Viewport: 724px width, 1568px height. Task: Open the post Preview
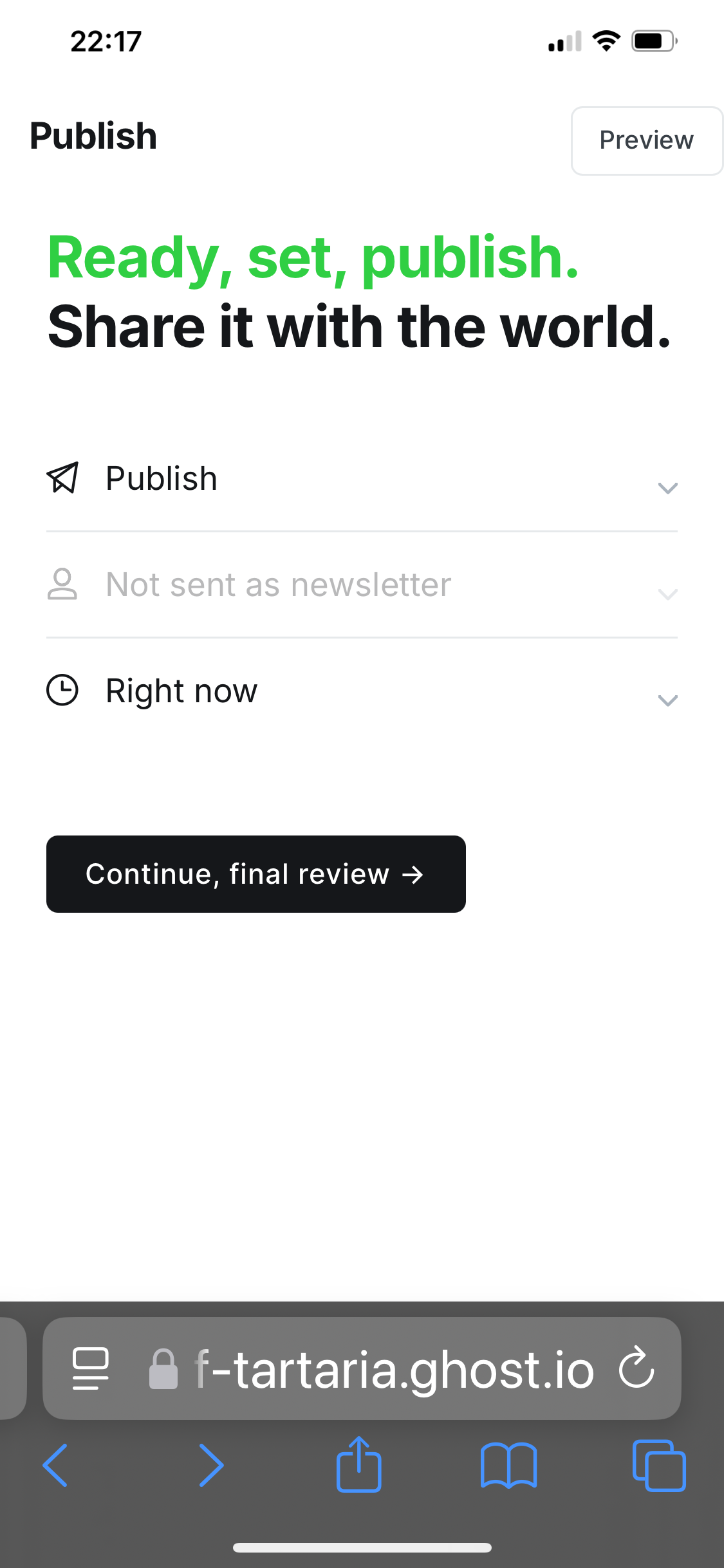coord(646,140)
